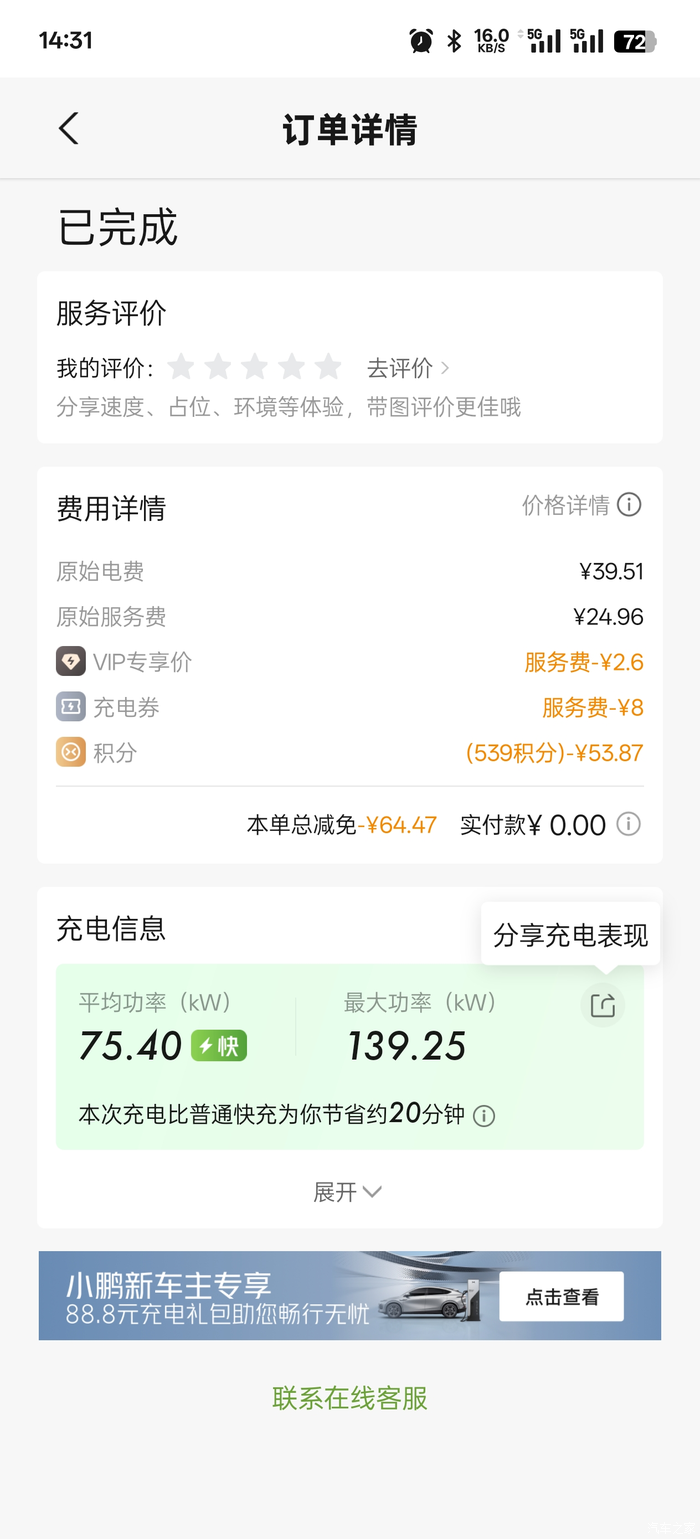
Task: Contact 联系在线客服
Action: (x=350, y=1398)
